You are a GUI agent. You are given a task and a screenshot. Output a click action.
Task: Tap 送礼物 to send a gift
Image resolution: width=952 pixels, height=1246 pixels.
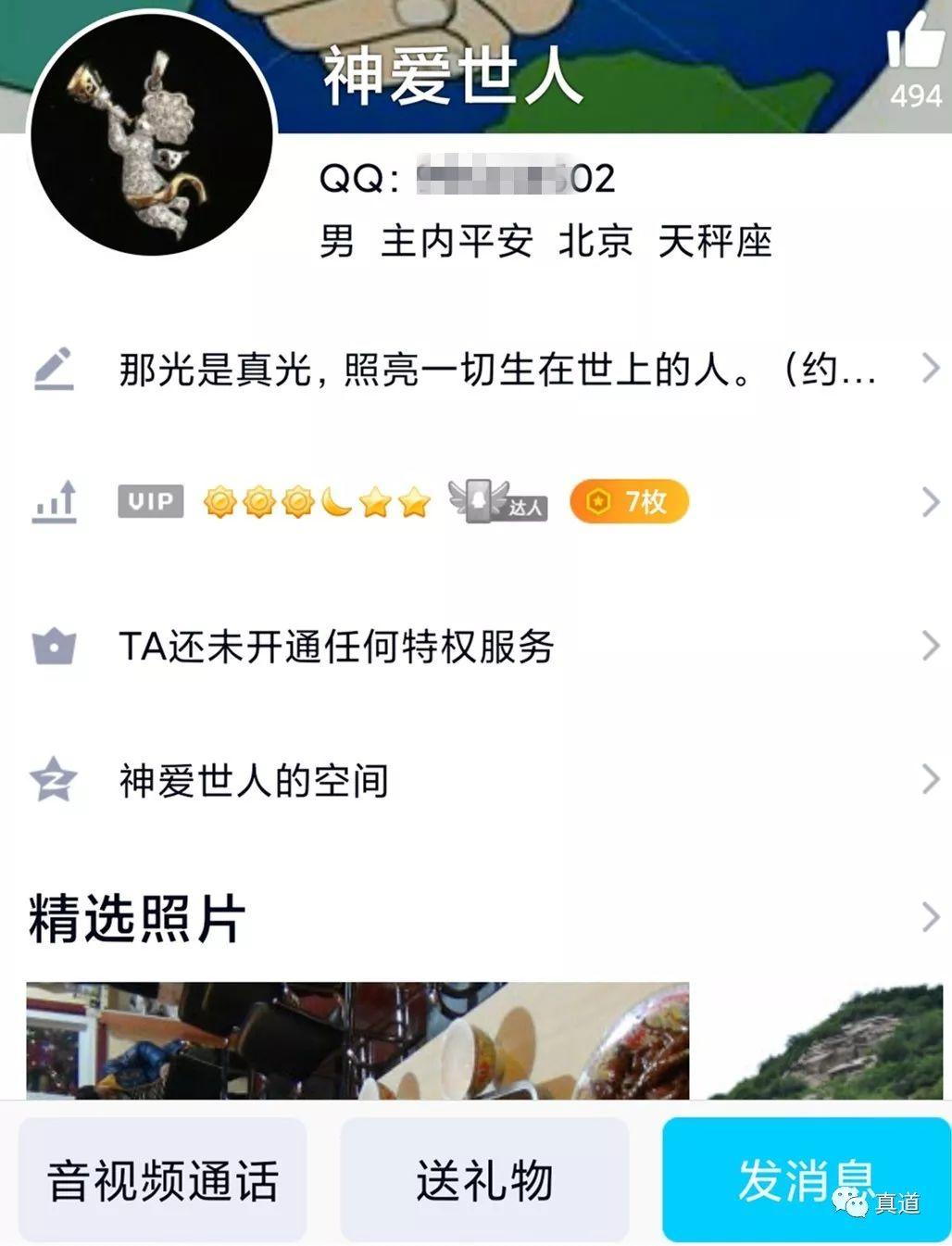click(484, 1179)
